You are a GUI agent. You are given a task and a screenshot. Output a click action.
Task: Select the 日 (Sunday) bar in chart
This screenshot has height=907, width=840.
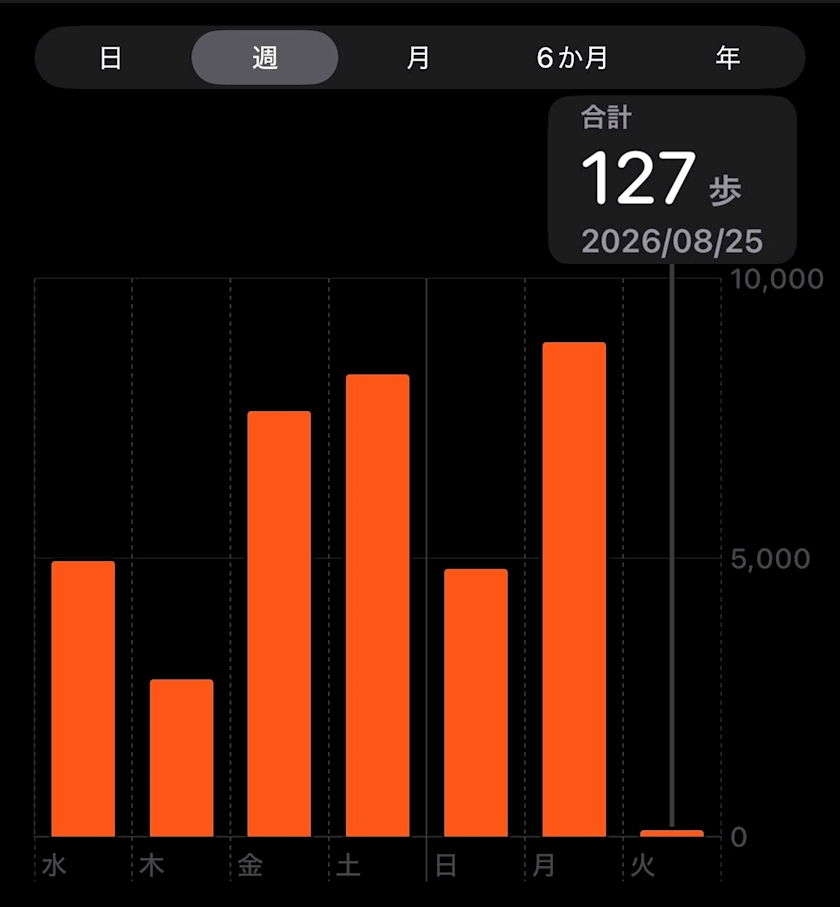pos(476,703)
